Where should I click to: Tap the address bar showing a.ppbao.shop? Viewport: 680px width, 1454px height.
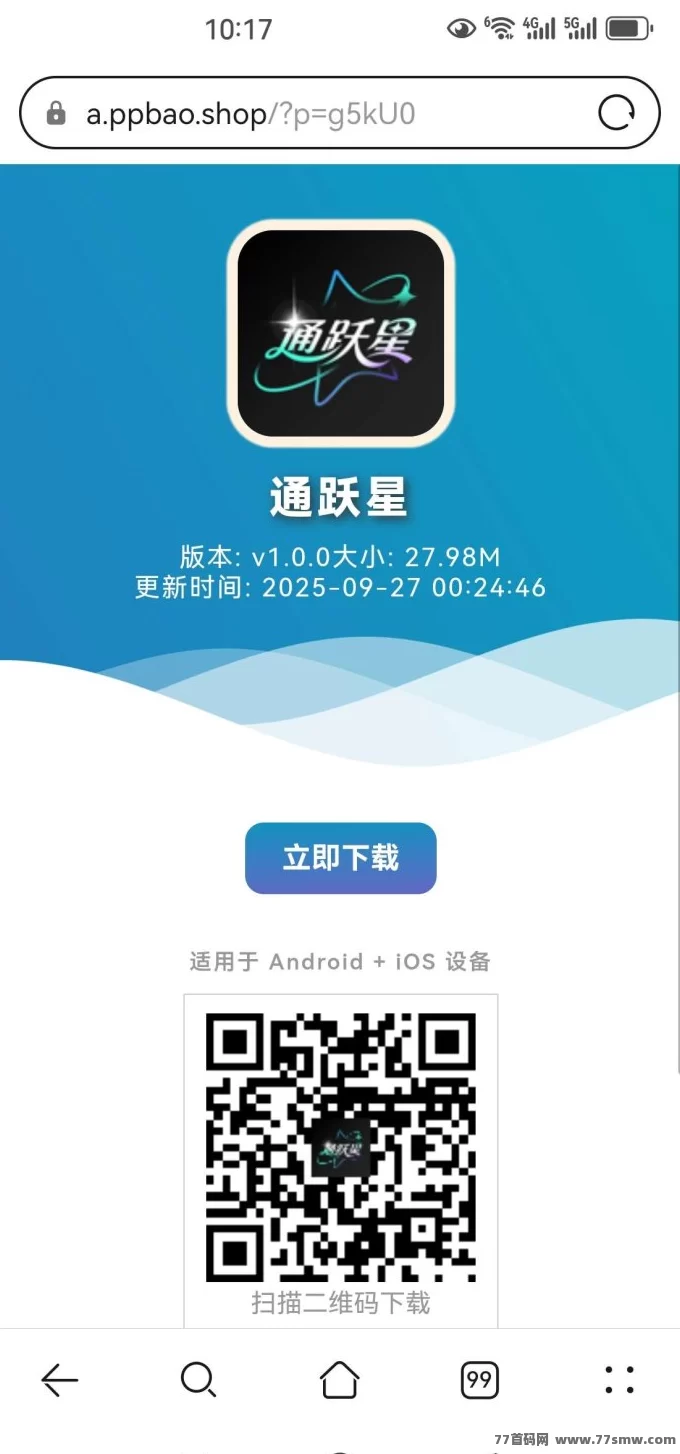point(300,114)
